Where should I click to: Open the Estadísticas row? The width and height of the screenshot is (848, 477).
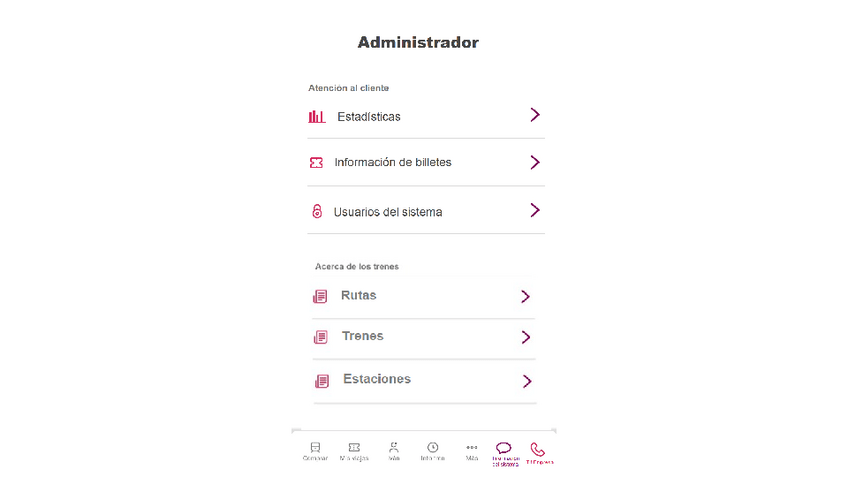pos(425,116)
